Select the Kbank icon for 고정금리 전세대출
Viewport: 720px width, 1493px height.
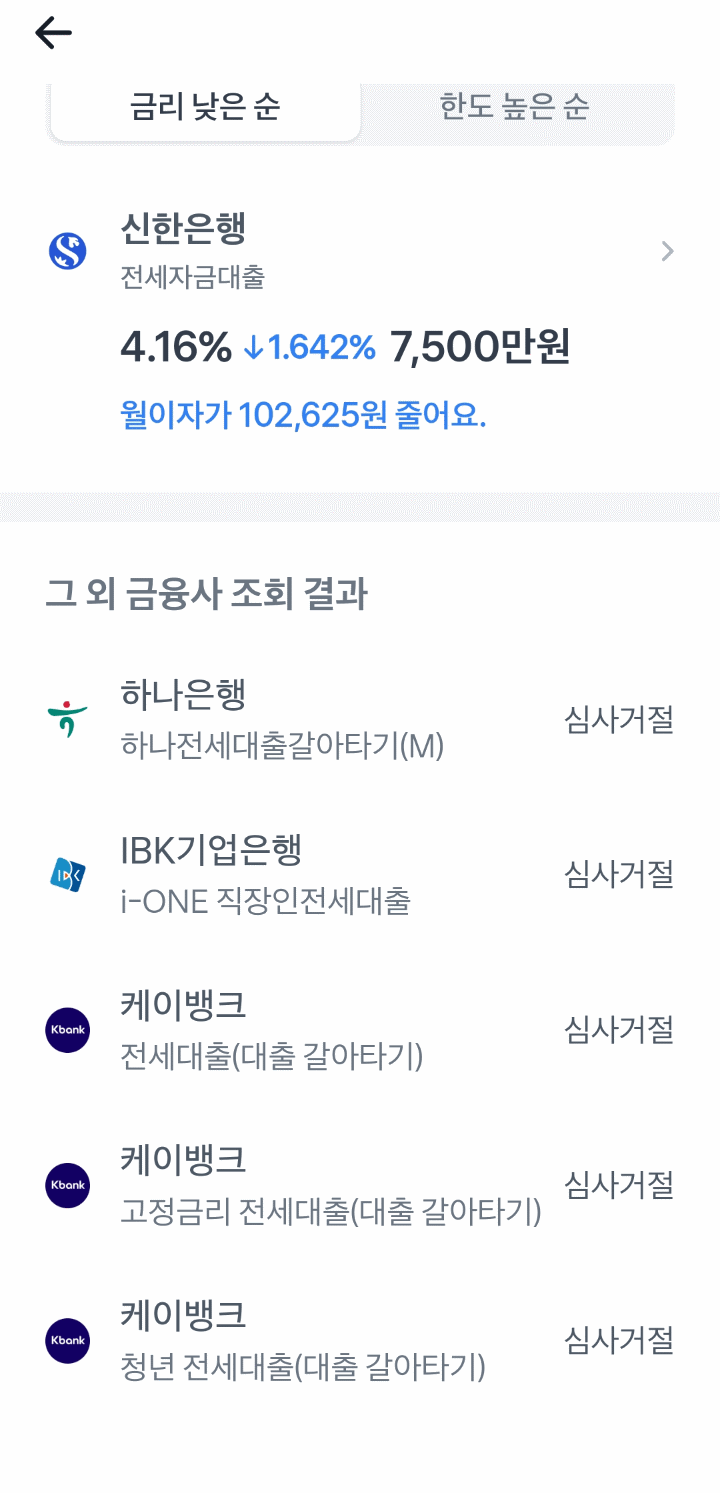(x=67, y=1184)
